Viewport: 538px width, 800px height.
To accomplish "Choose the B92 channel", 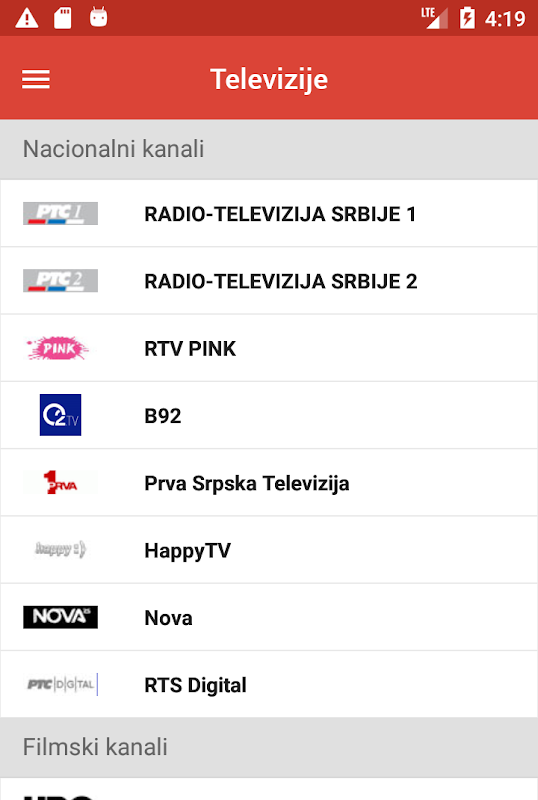I will (269, 415).
